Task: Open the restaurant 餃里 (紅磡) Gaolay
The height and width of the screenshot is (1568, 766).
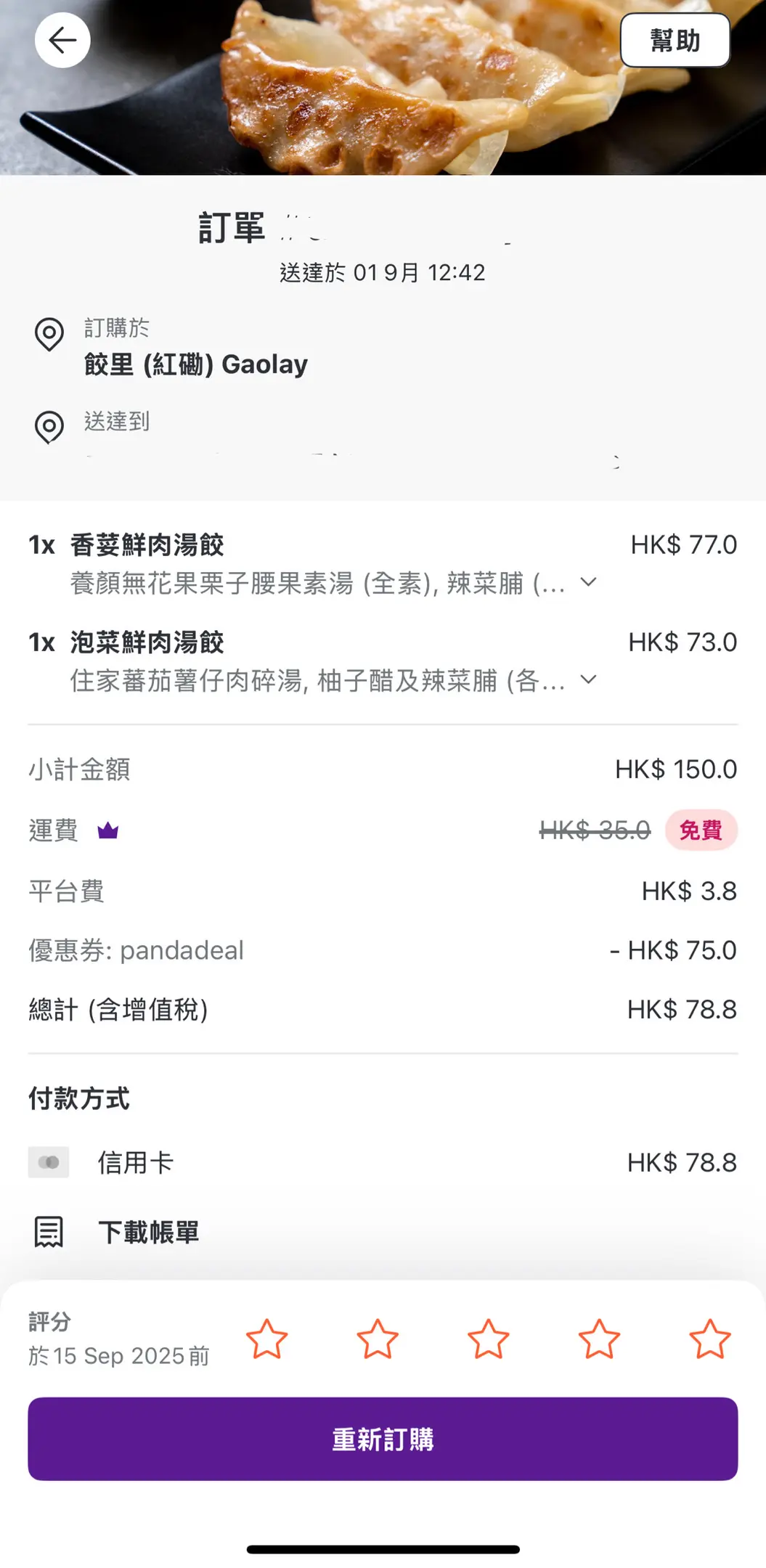Action: 196,364
